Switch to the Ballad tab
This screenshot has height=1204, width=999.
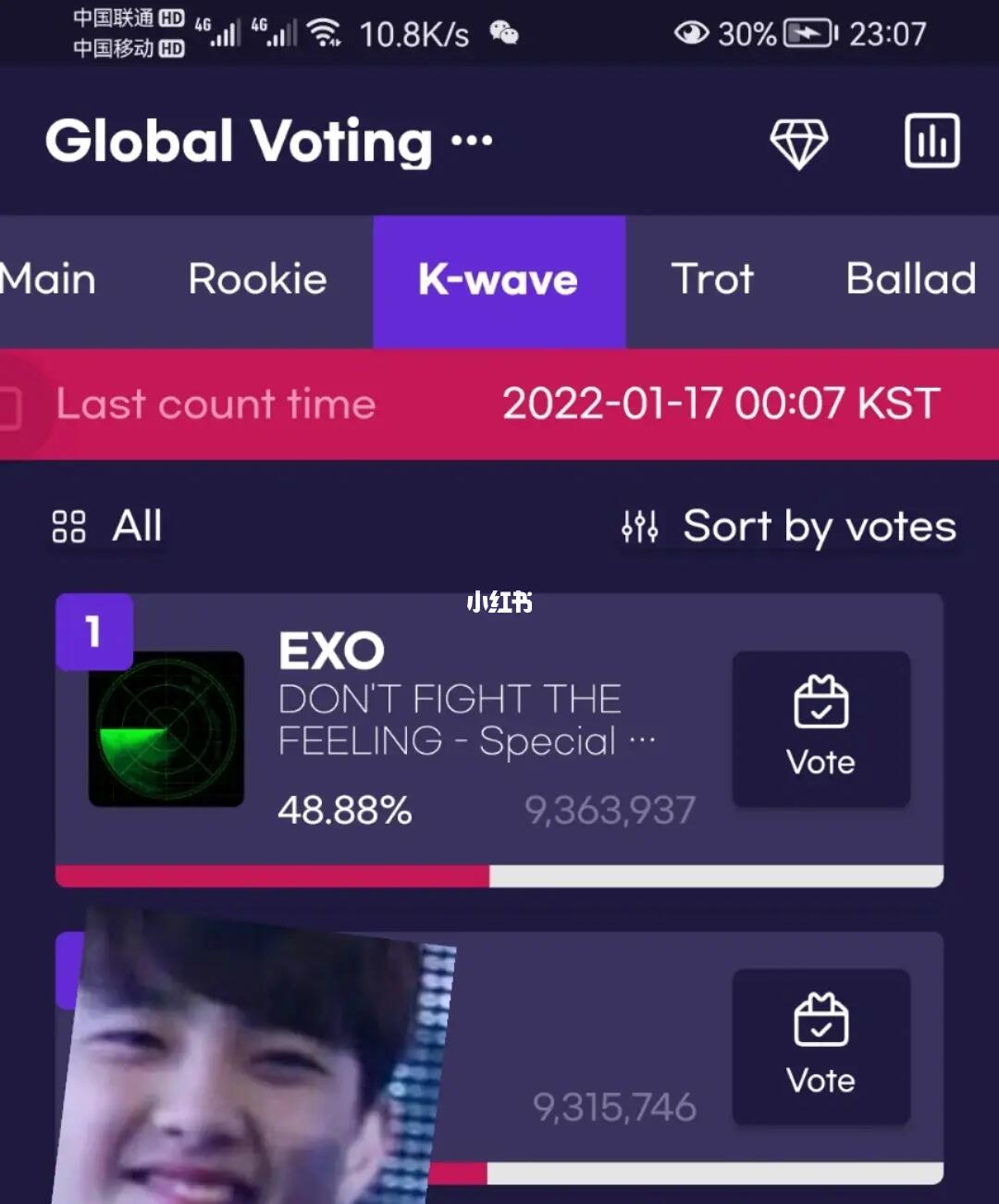910,279
